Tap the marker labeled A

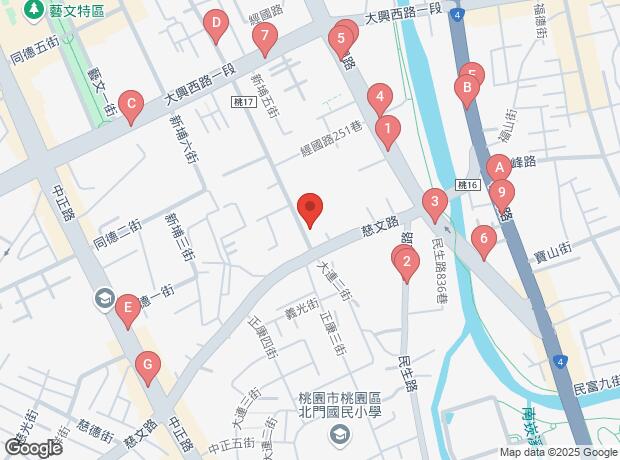point(497,167)
